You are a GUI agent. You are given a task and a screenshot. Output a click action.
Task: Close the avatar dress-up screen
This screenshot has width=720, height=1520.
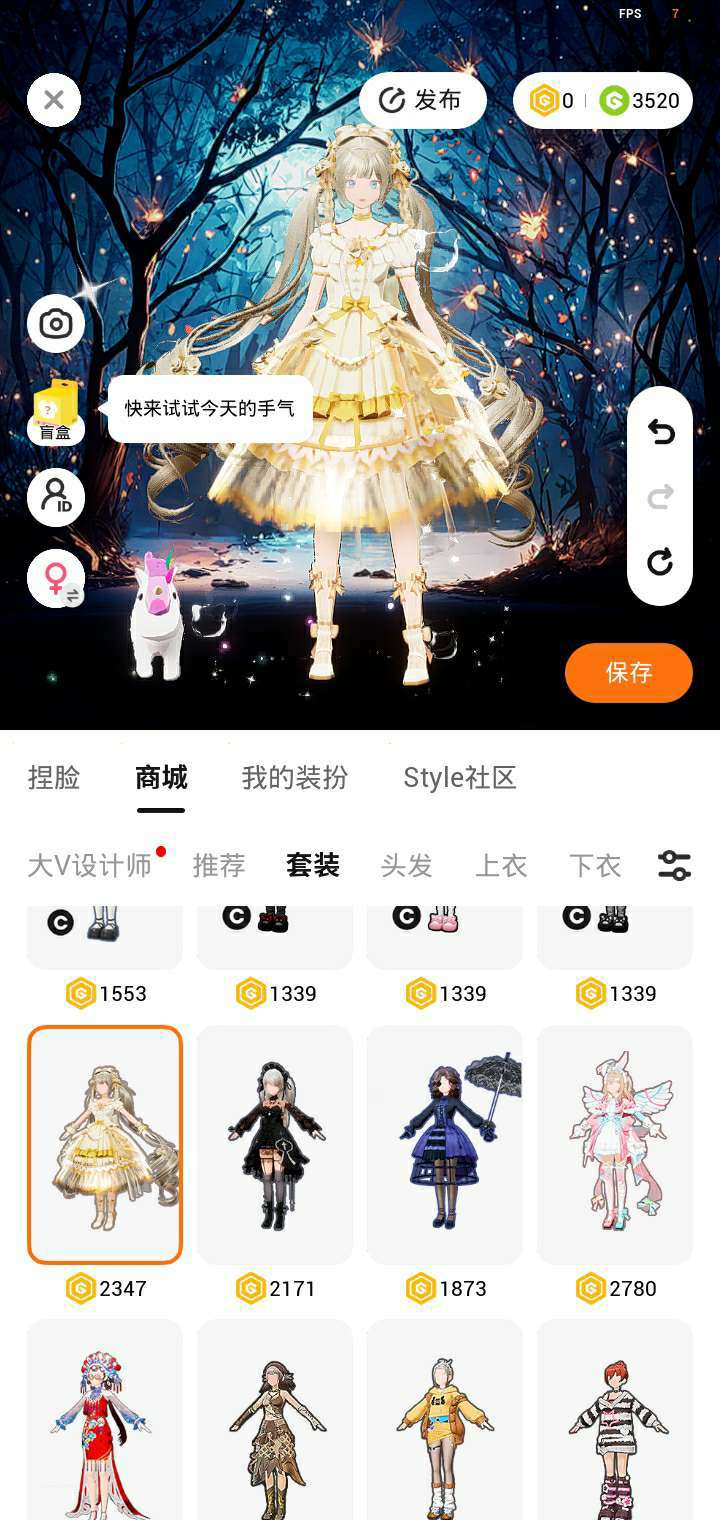[54, 100]
